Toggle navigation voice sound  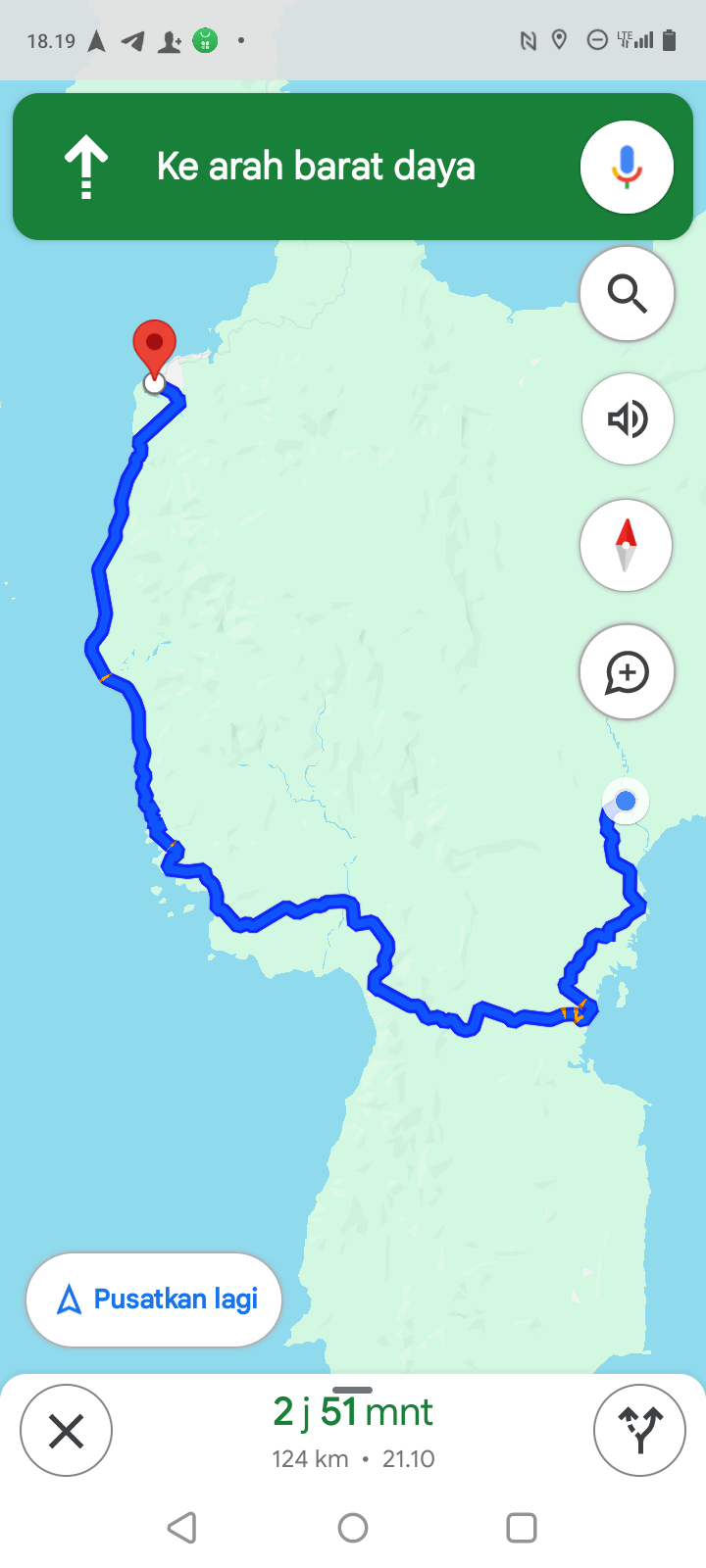click(627, 419)
